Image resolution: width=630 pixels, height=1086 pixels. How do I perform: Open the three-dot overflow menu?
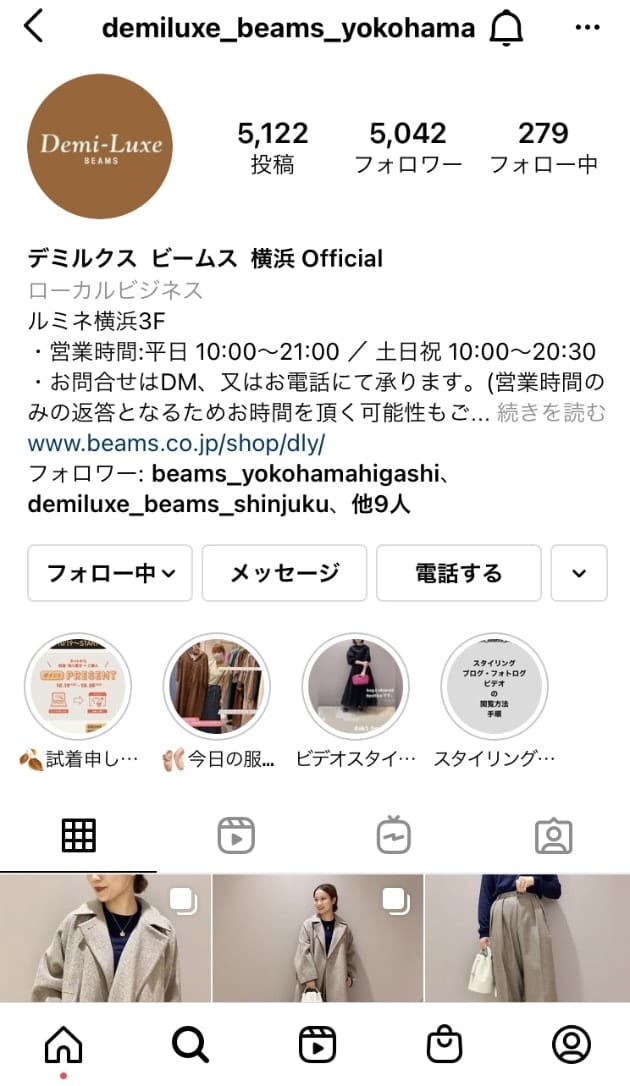point(588,28)
